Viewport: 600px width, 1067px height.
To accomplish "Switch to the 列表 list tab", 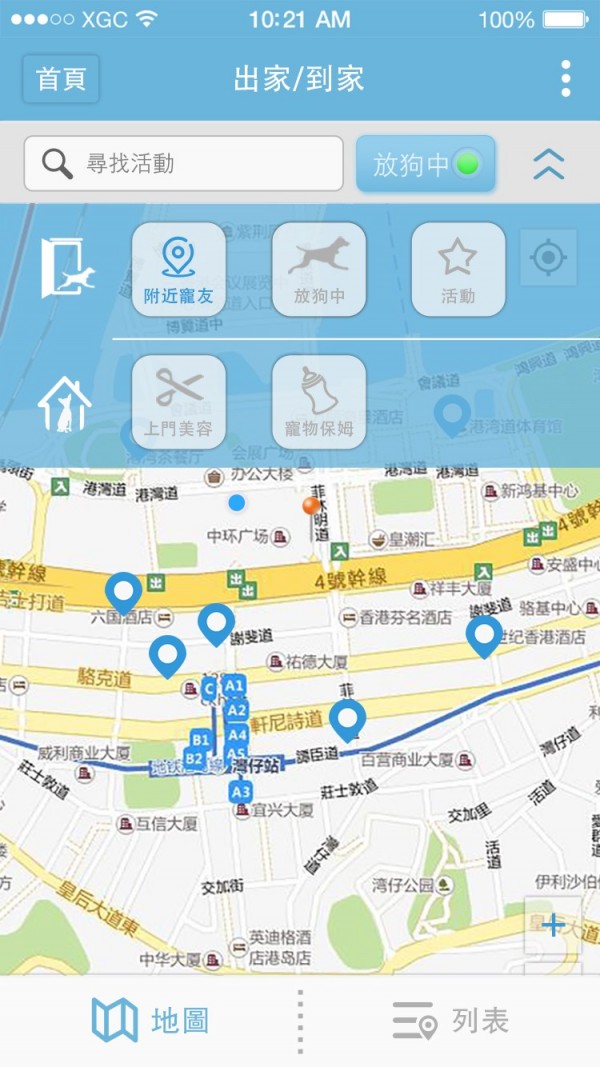I will [x=450, y=1020].
